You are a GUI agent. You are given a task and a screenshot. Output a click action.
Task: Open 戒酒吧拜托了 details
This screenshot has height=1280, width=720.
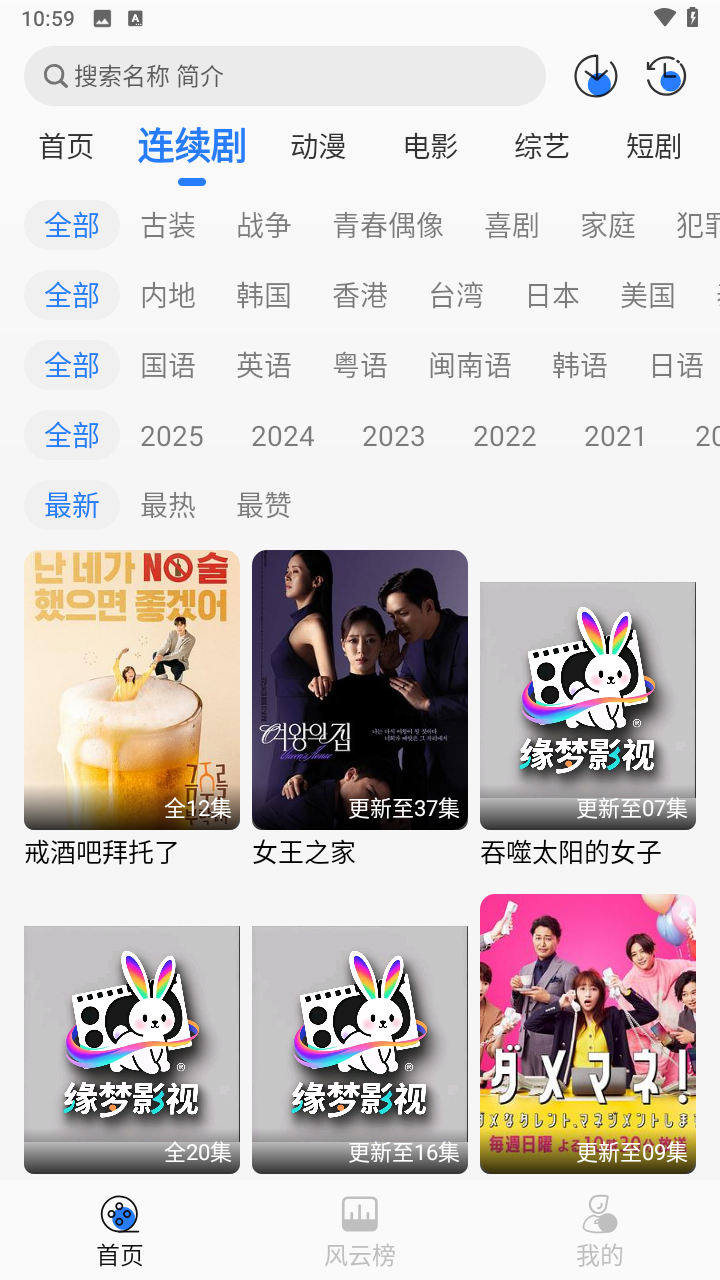131,690
